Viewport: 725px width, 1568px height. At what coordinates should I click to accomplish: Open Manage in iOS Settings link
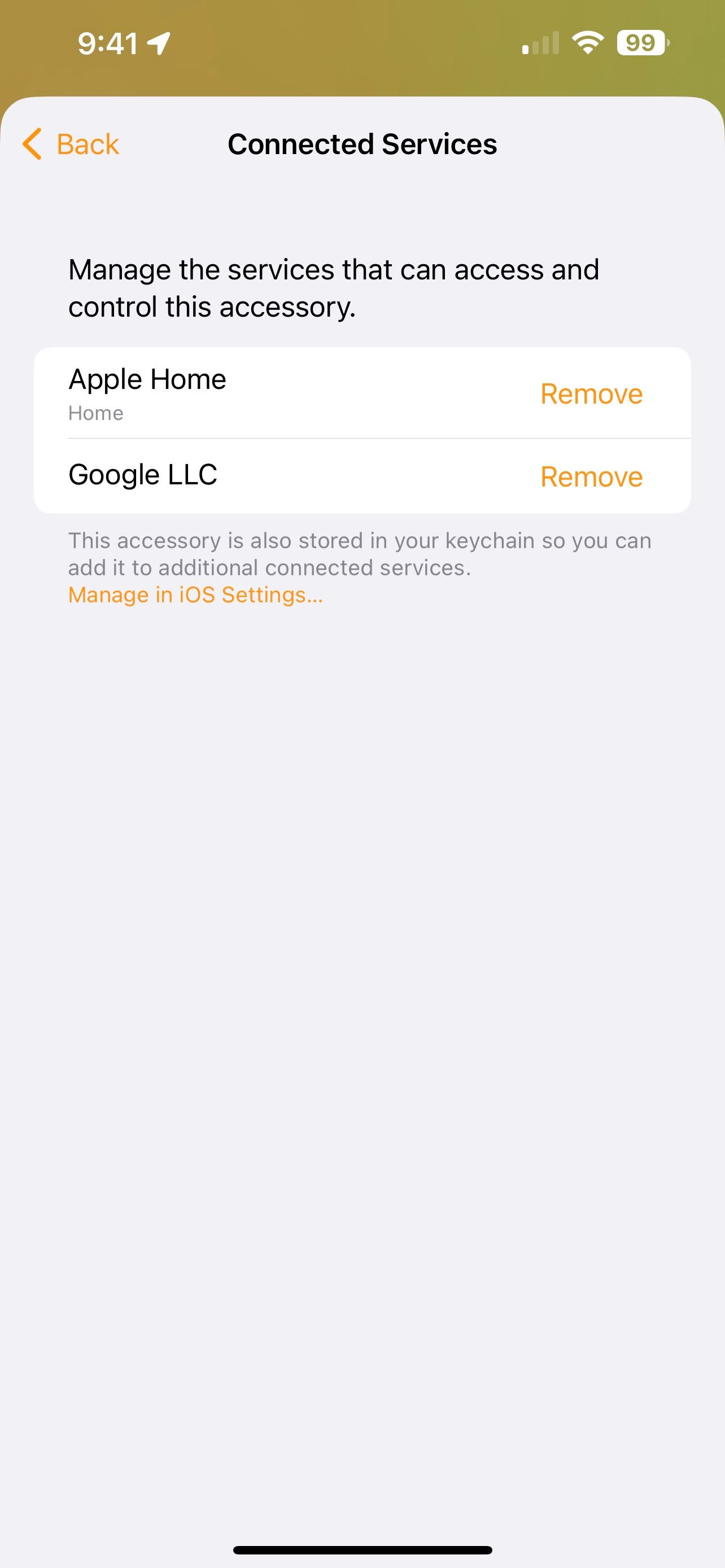[195, 594]
